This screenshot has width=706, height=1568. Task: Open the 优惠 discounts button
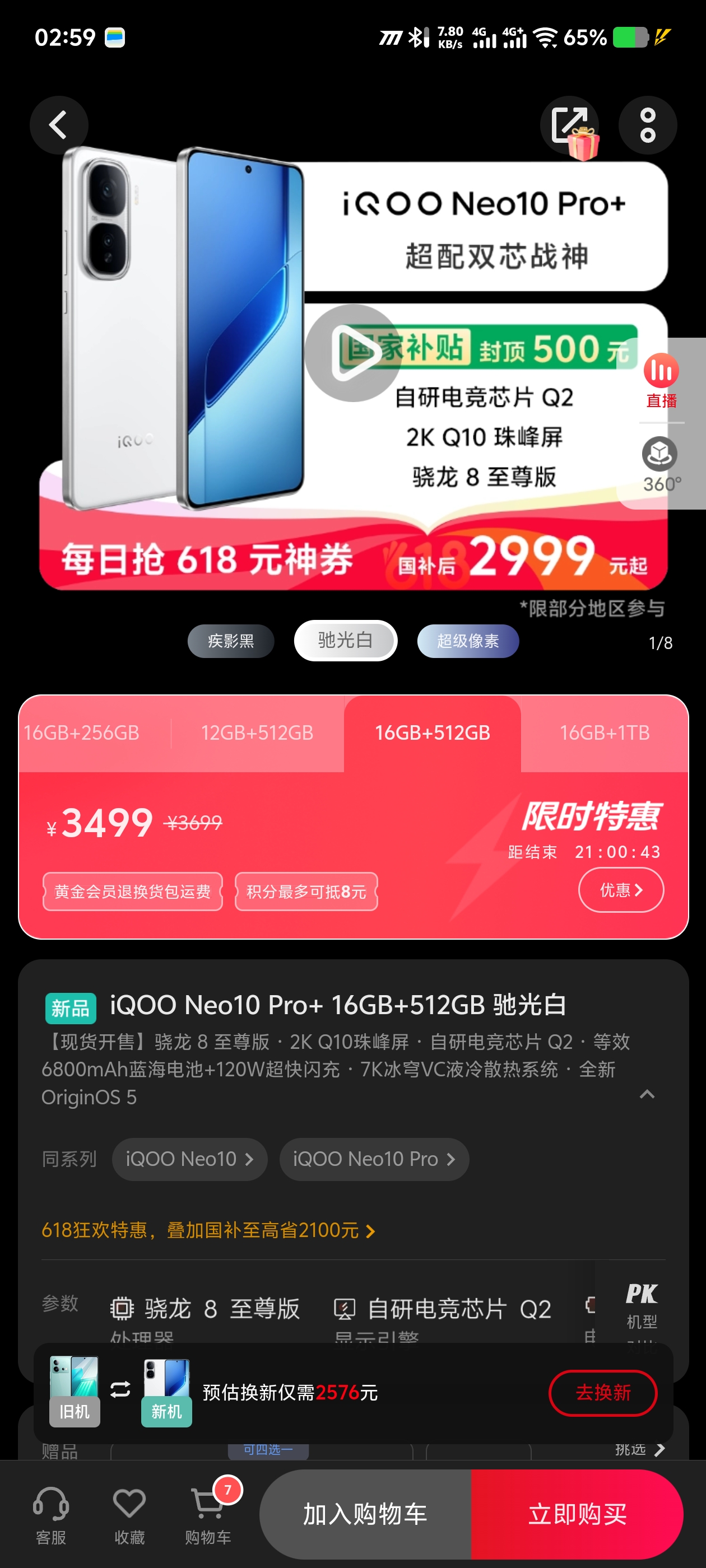[621, 890]
